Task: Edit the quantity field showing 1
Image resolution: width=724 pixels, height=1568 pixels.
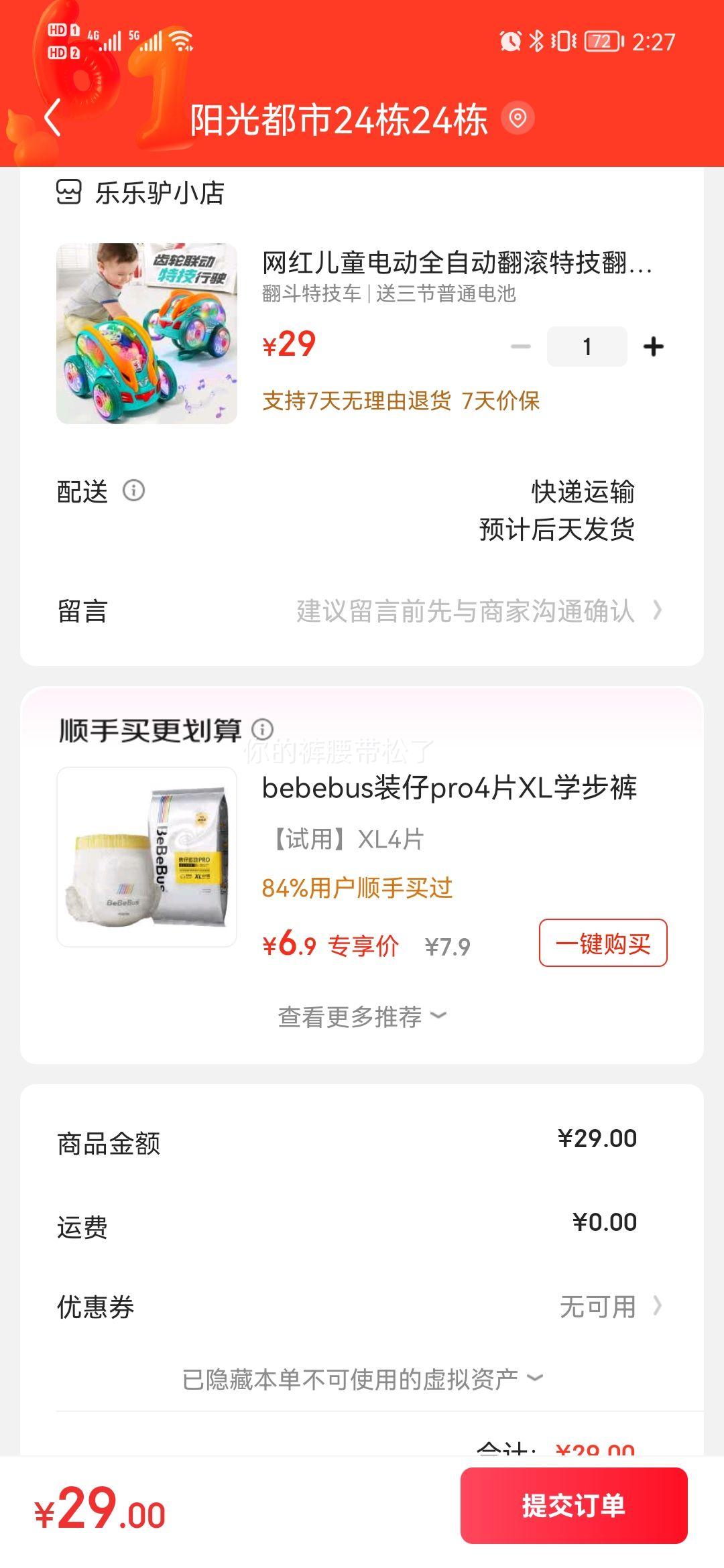Action: [x=587, y=346]
